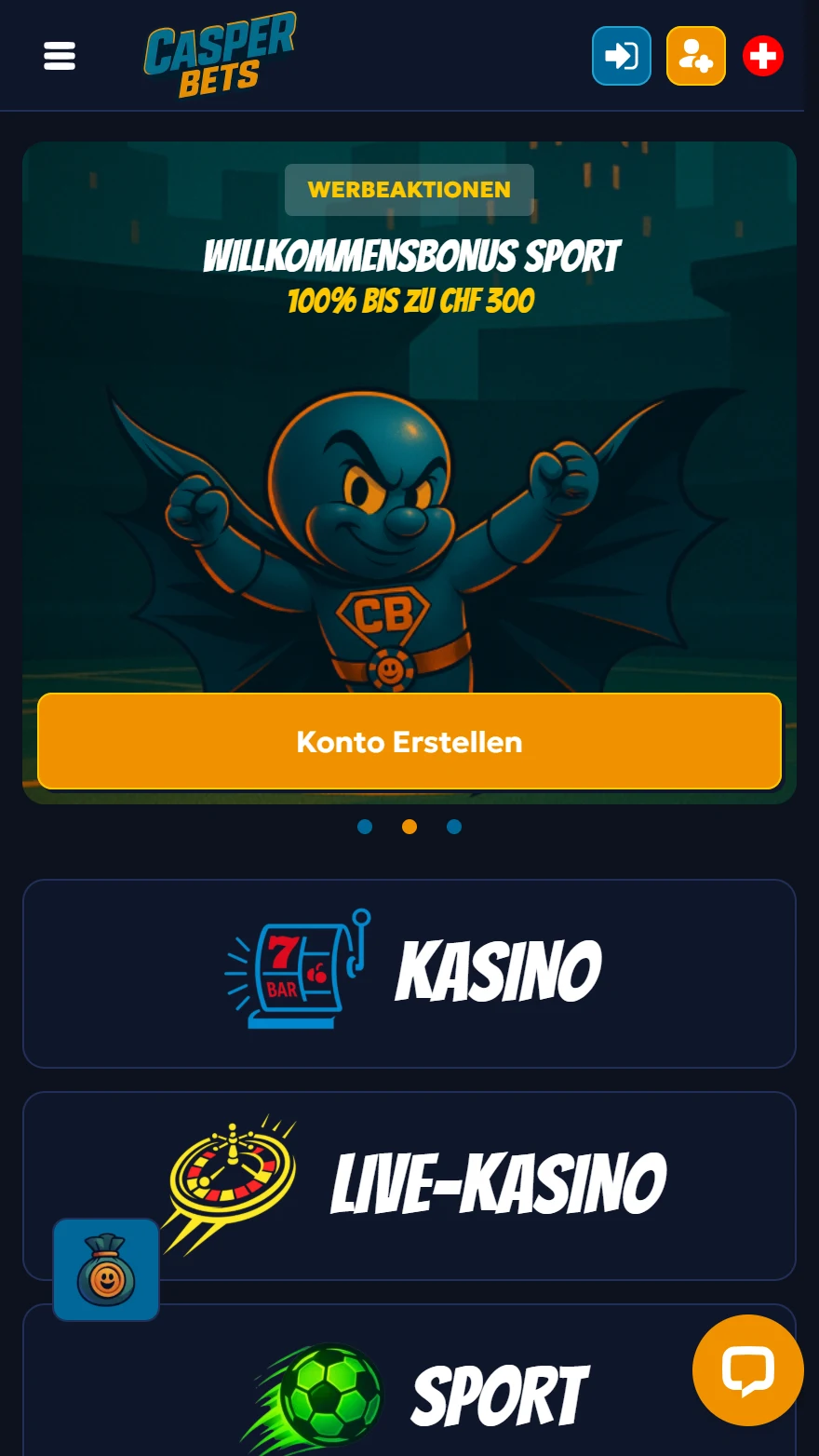Viewport: 819px width, 1456px height.
Task: Change language via Swiss flag
Action: [763, 57]
